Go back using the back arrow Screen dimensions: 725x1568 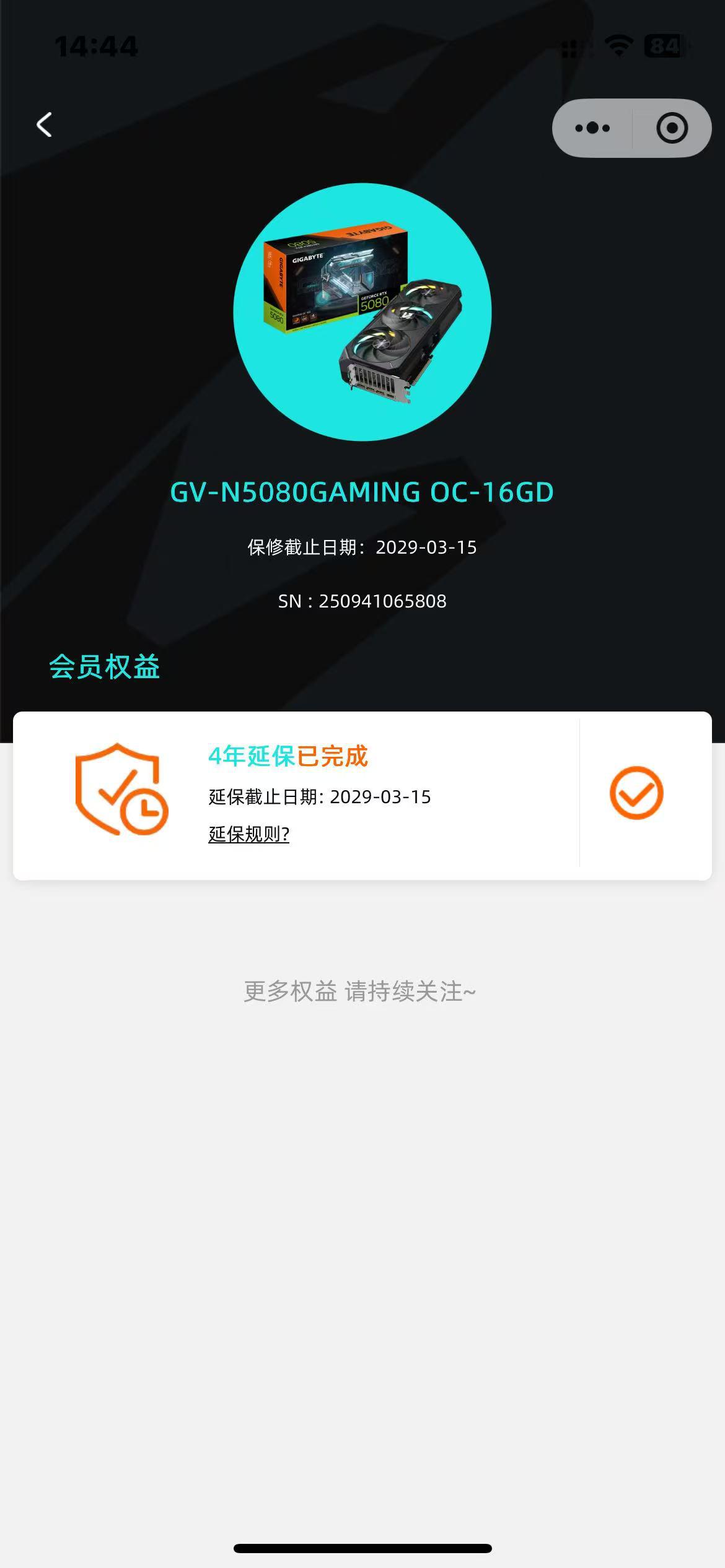point(44,125)
